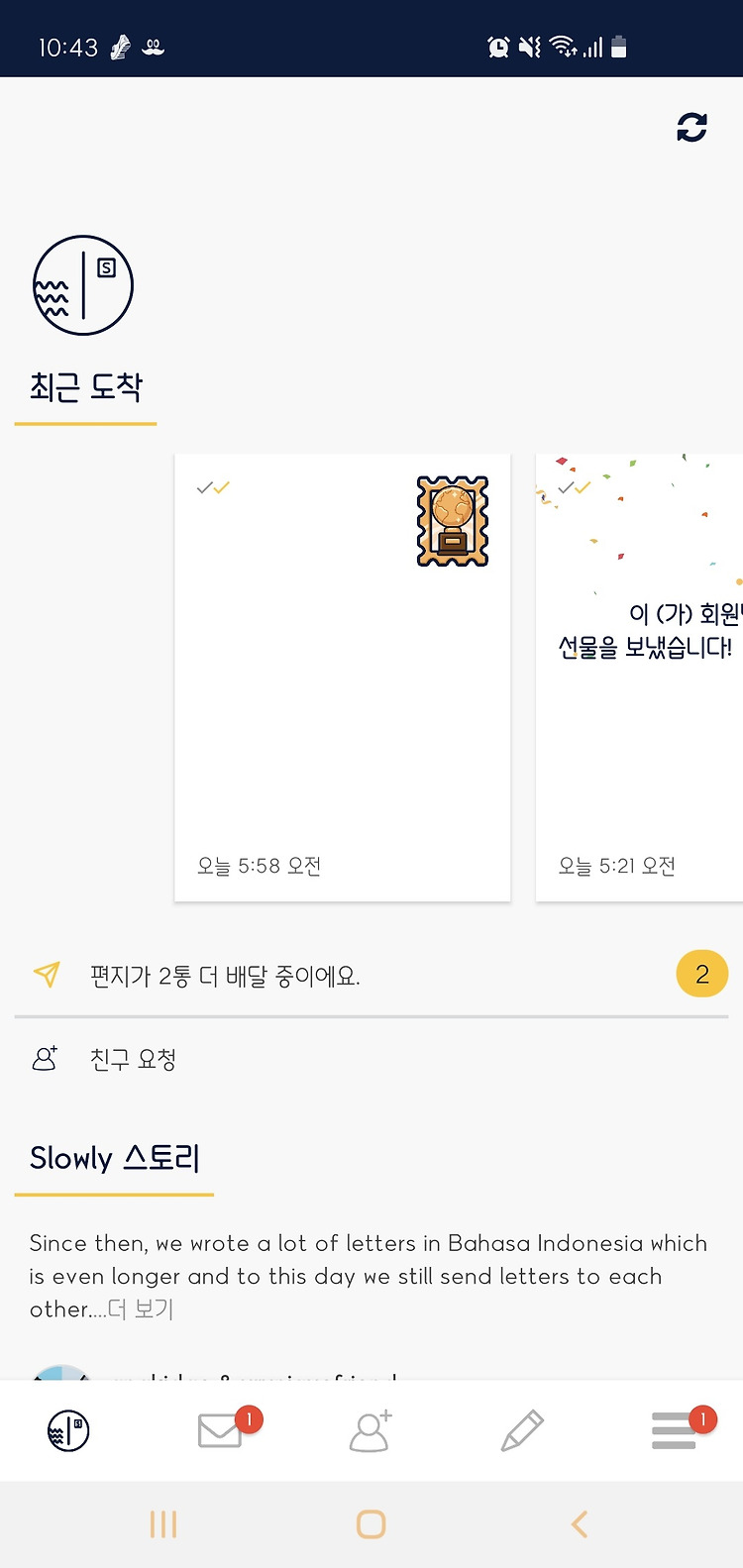743x1568 pixels.
Task: Expand the story with 더 보기
Action: pos(141,1309)
